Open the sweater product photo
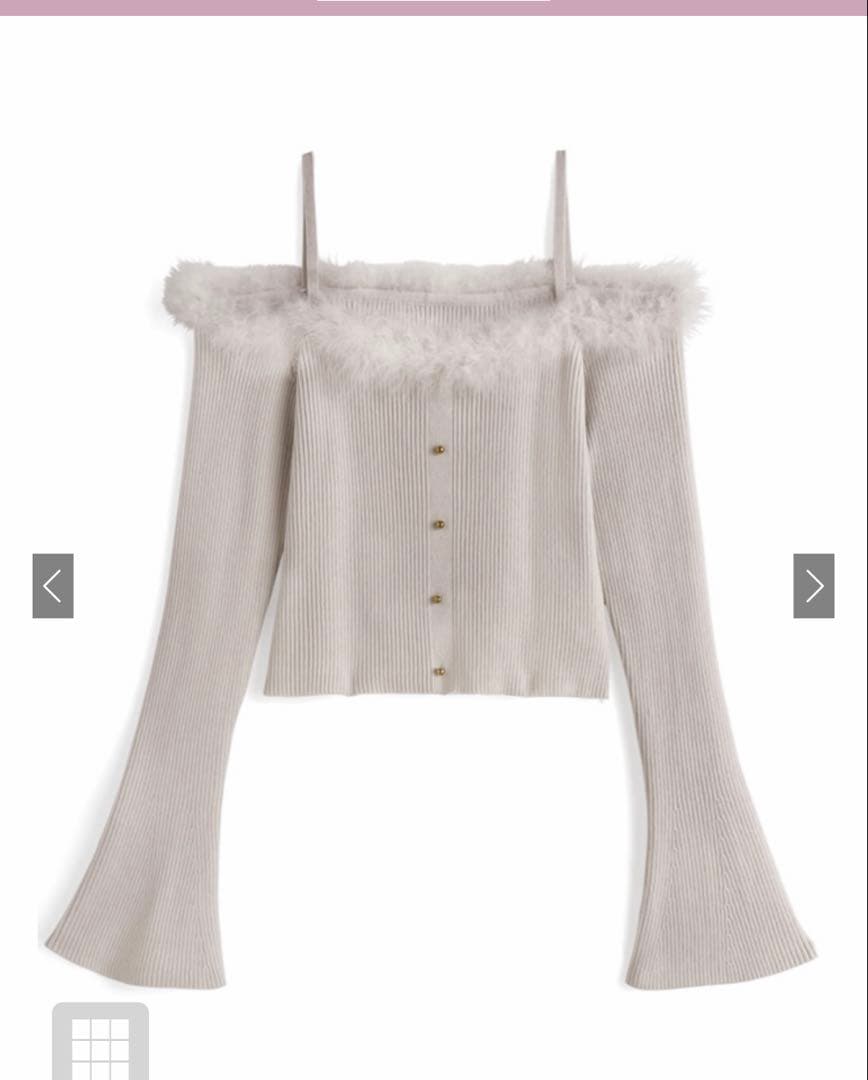 coord(433,570)
